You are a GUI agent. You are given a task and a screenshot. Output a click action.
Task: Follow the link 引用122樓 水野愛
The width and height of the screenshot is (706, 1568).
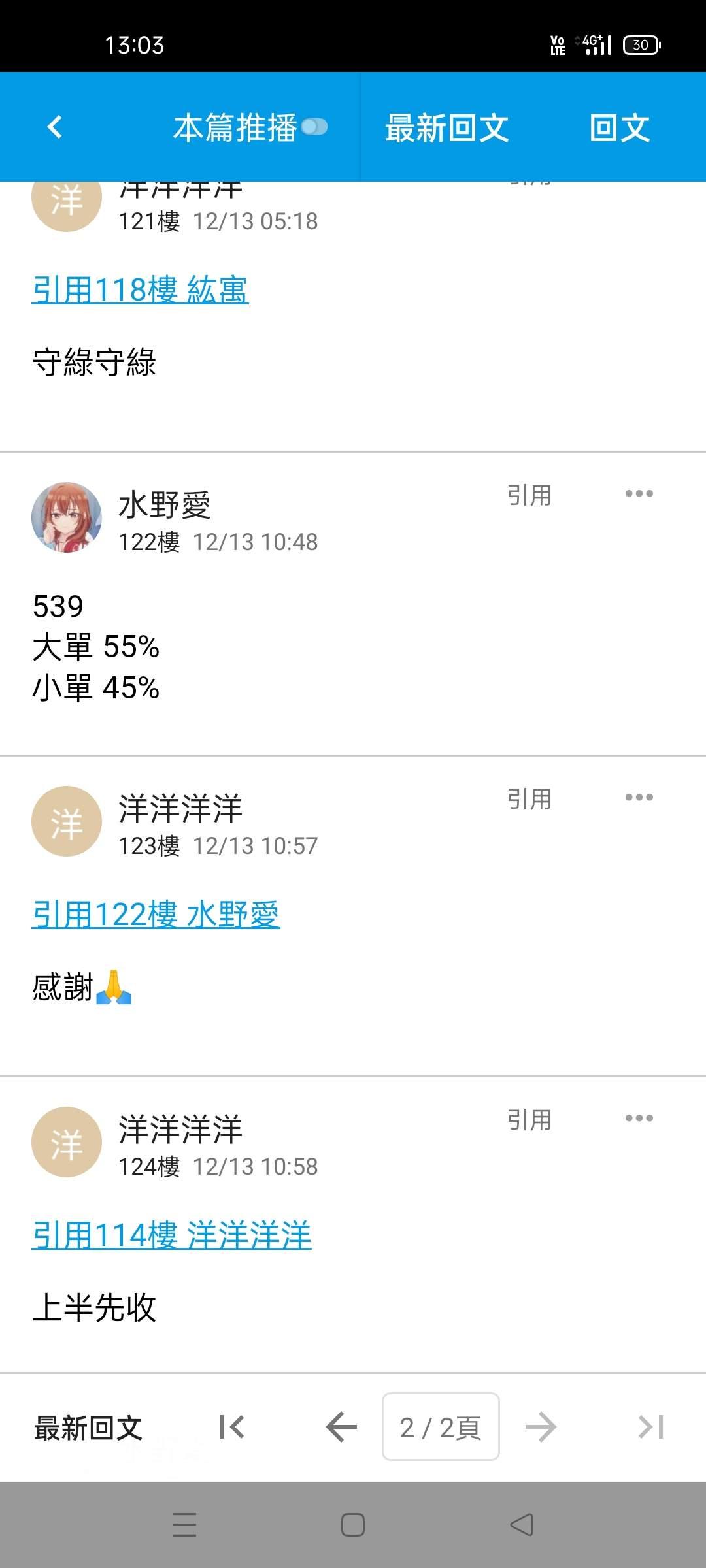coord(156,913)
